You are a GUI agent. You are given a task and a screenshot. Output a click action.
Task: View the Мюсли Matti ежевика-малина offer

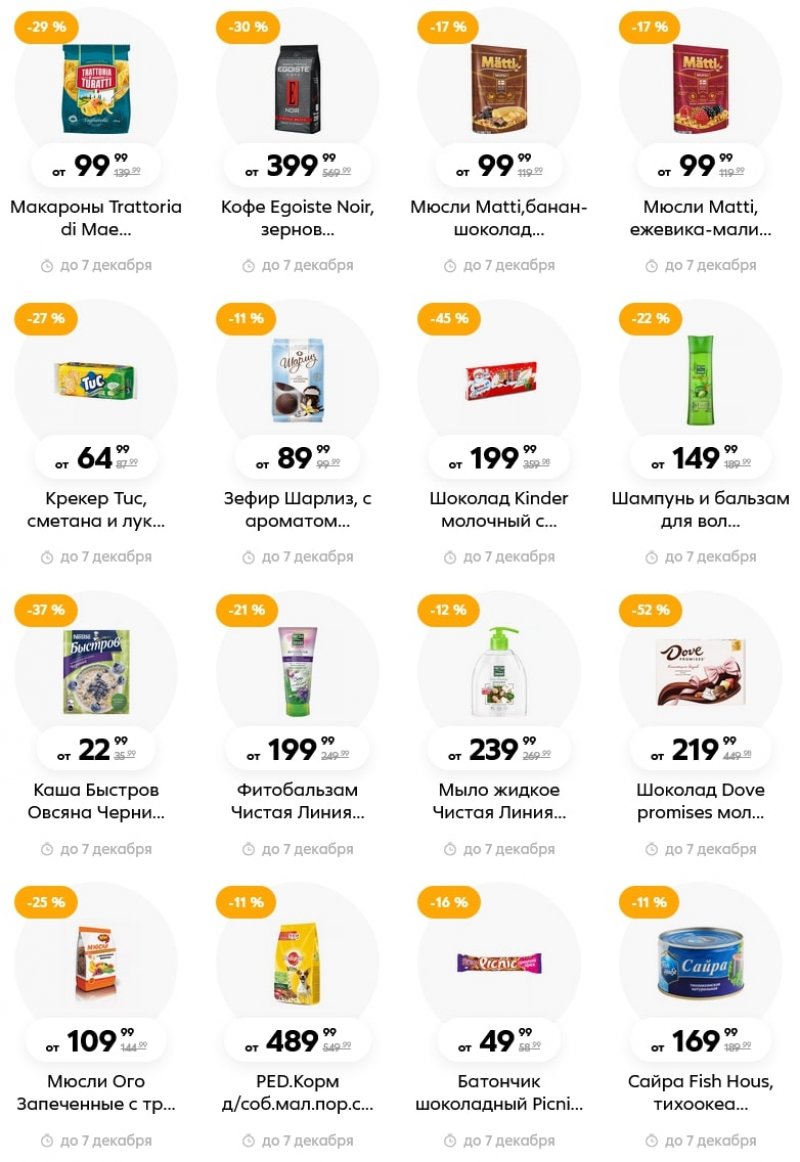click(x=700, y=90)
